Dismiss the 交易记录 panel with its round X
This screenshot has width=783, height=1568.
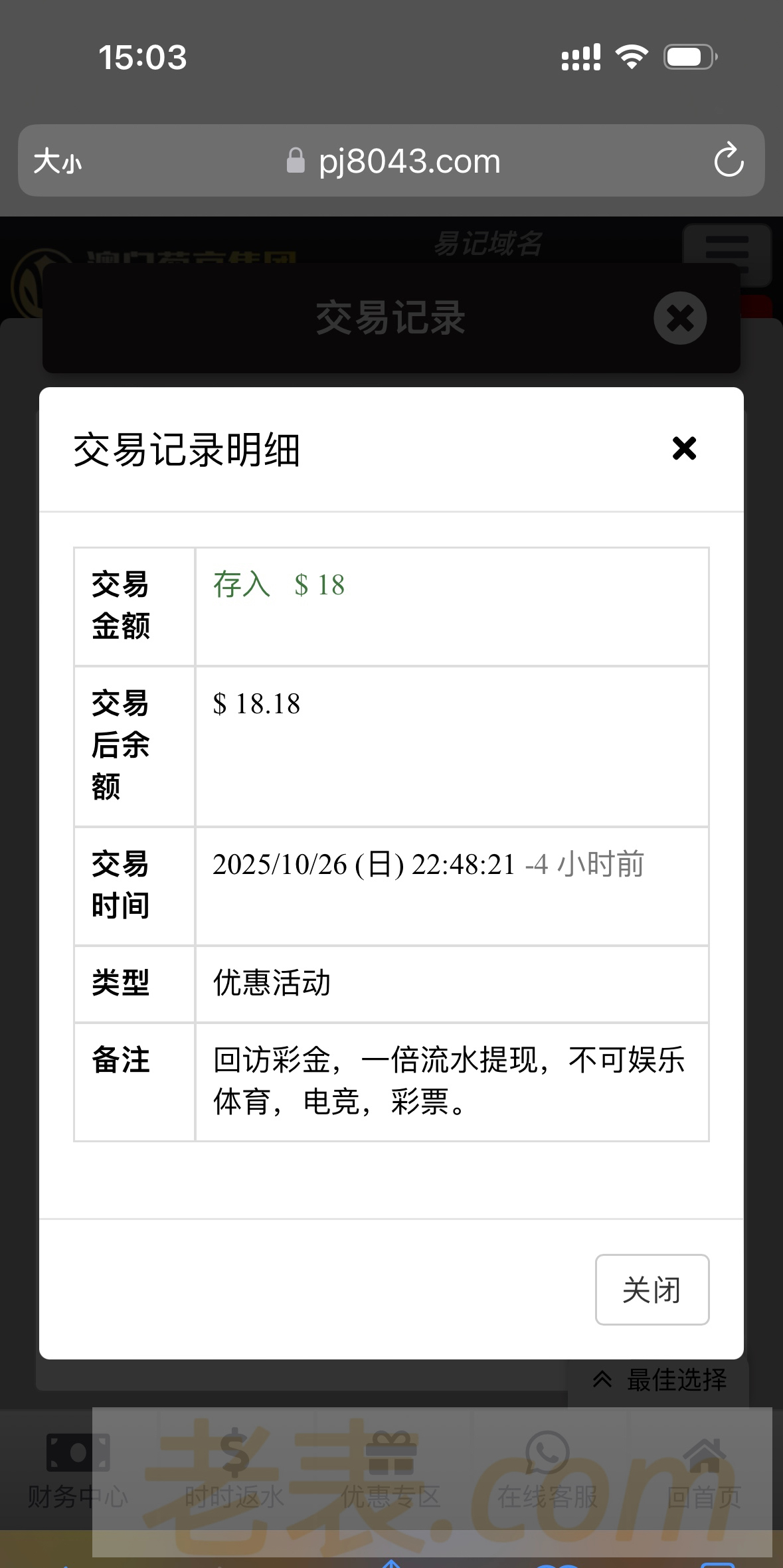680,318
